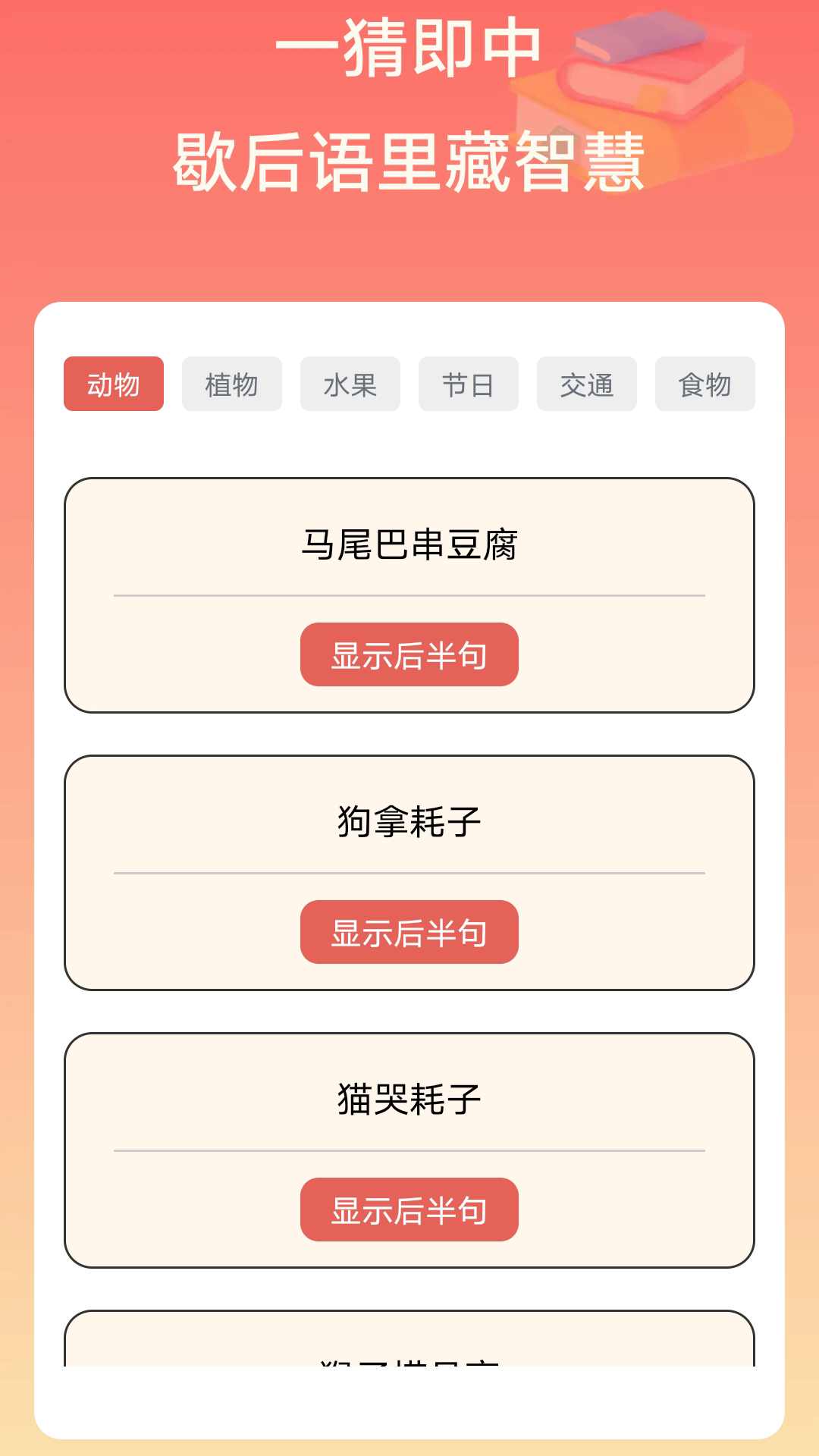Open the 节日 category
Image resolution: width=819 pixels, height=1456 pixels.
pos(468,385)
